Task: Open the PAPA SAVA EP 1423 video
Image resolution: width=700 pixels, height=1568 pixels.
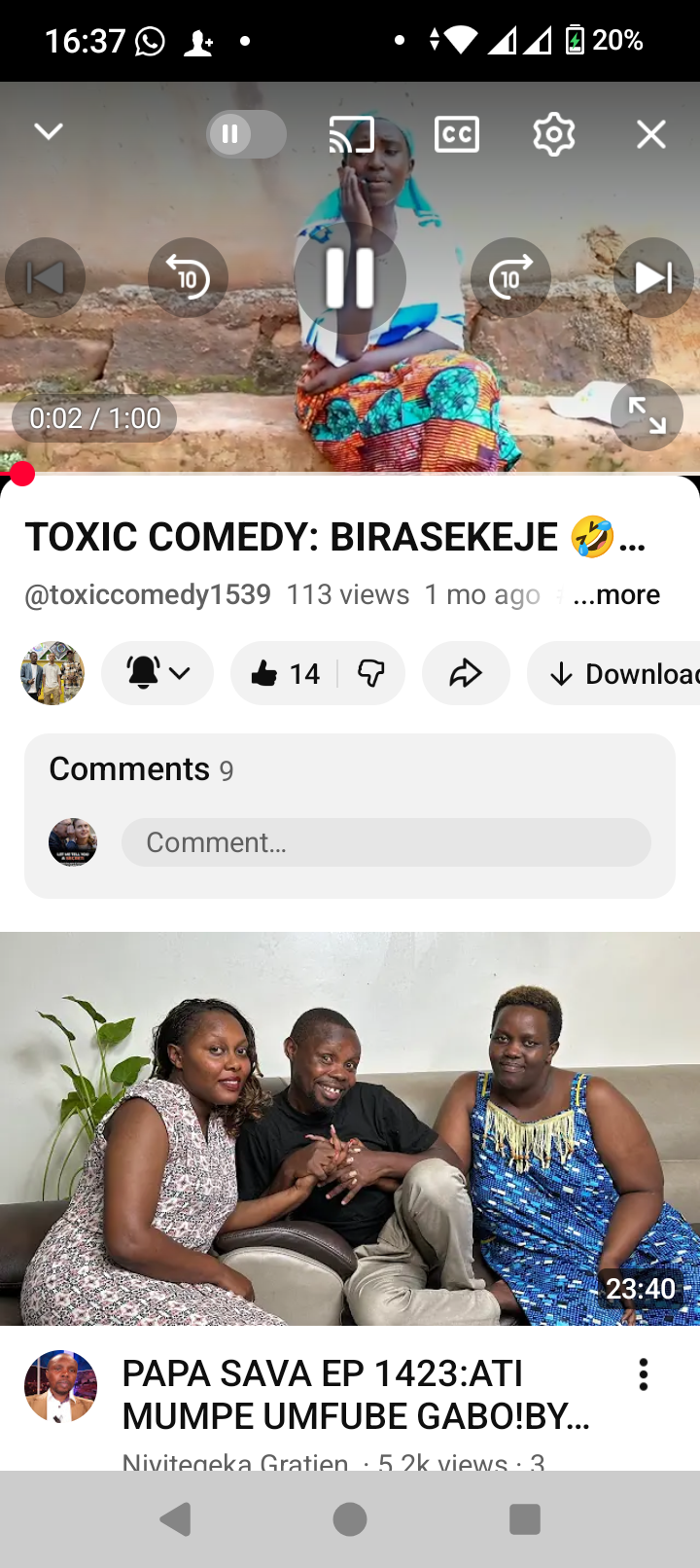Action: pyautogui.click(x=350, y=1128)
